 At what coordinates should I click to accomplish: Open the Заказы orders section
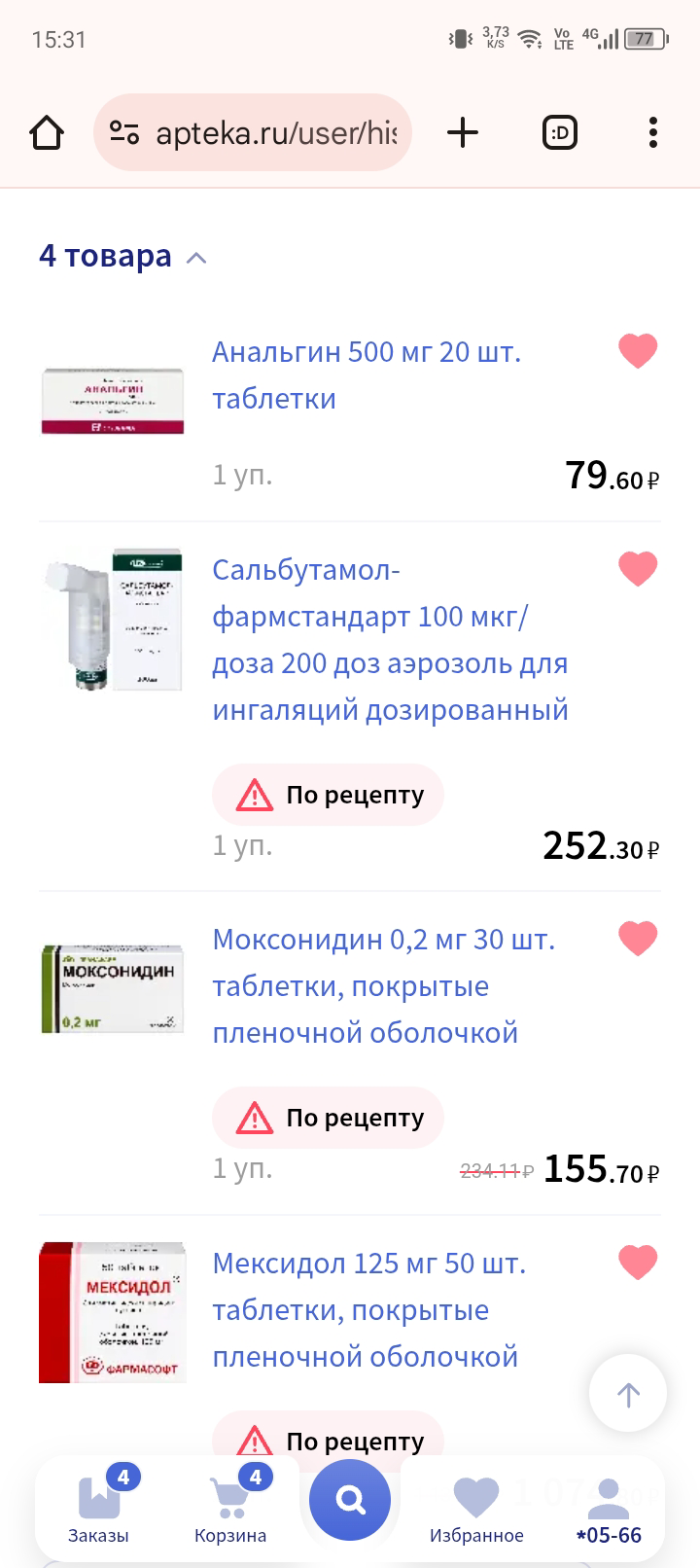click(x=100, y=1506)
